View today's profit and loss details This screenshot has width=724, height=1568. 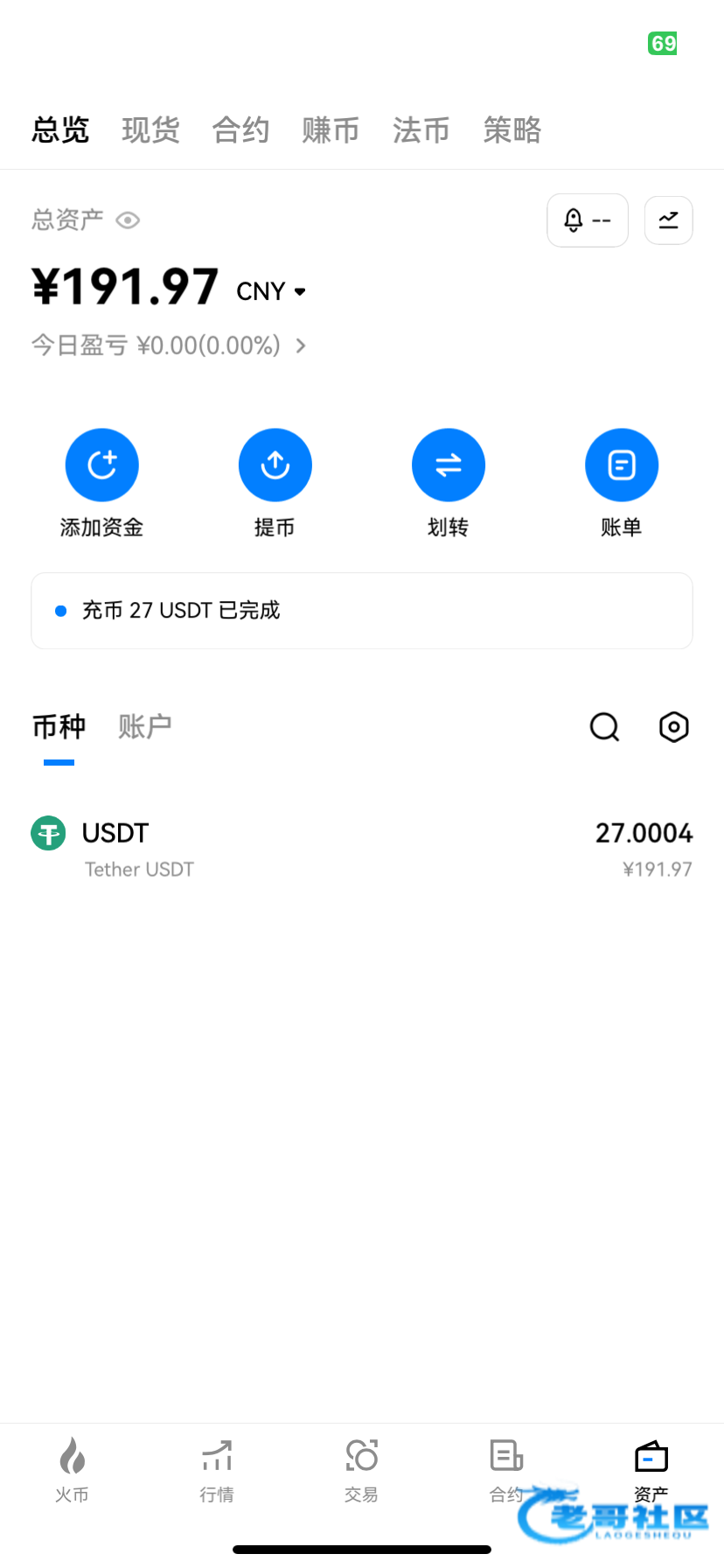(170, 346)
